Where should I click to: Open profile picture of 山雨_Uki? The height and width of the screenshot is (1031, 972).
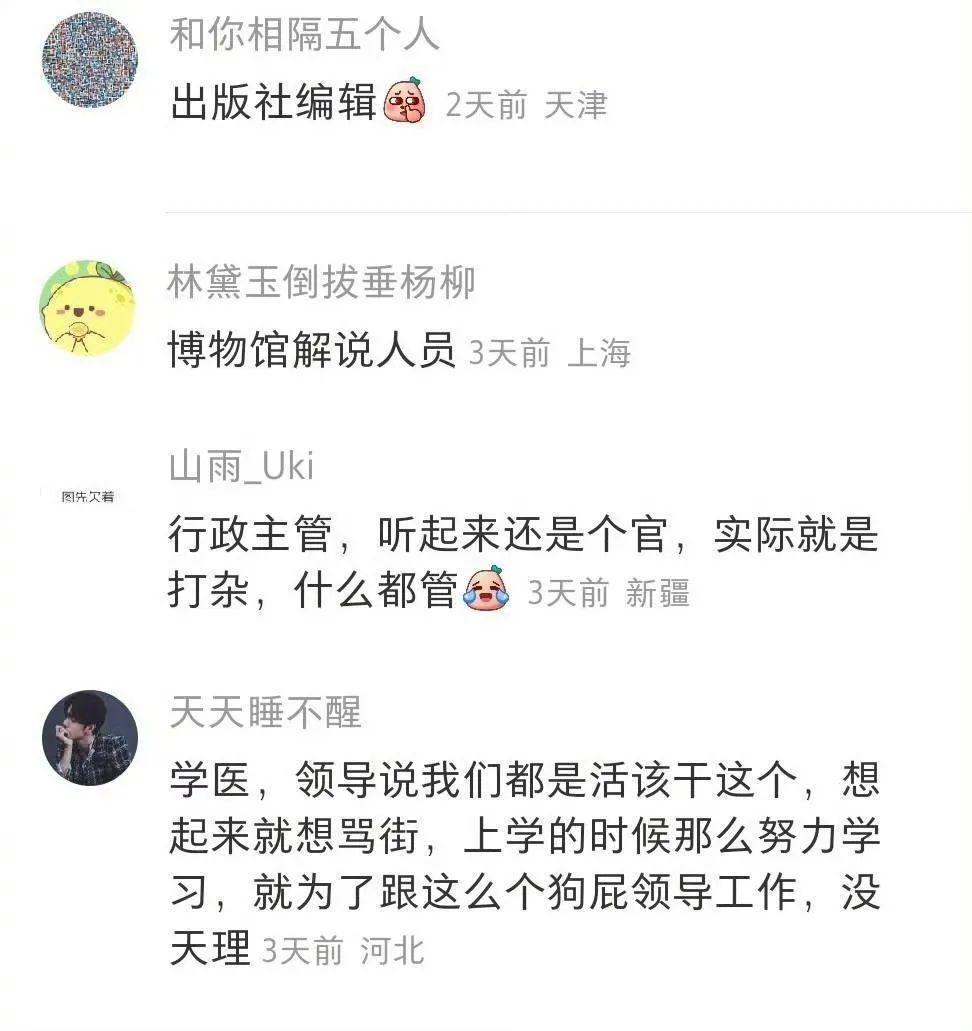pyautogui.click(x=88, y=496)
